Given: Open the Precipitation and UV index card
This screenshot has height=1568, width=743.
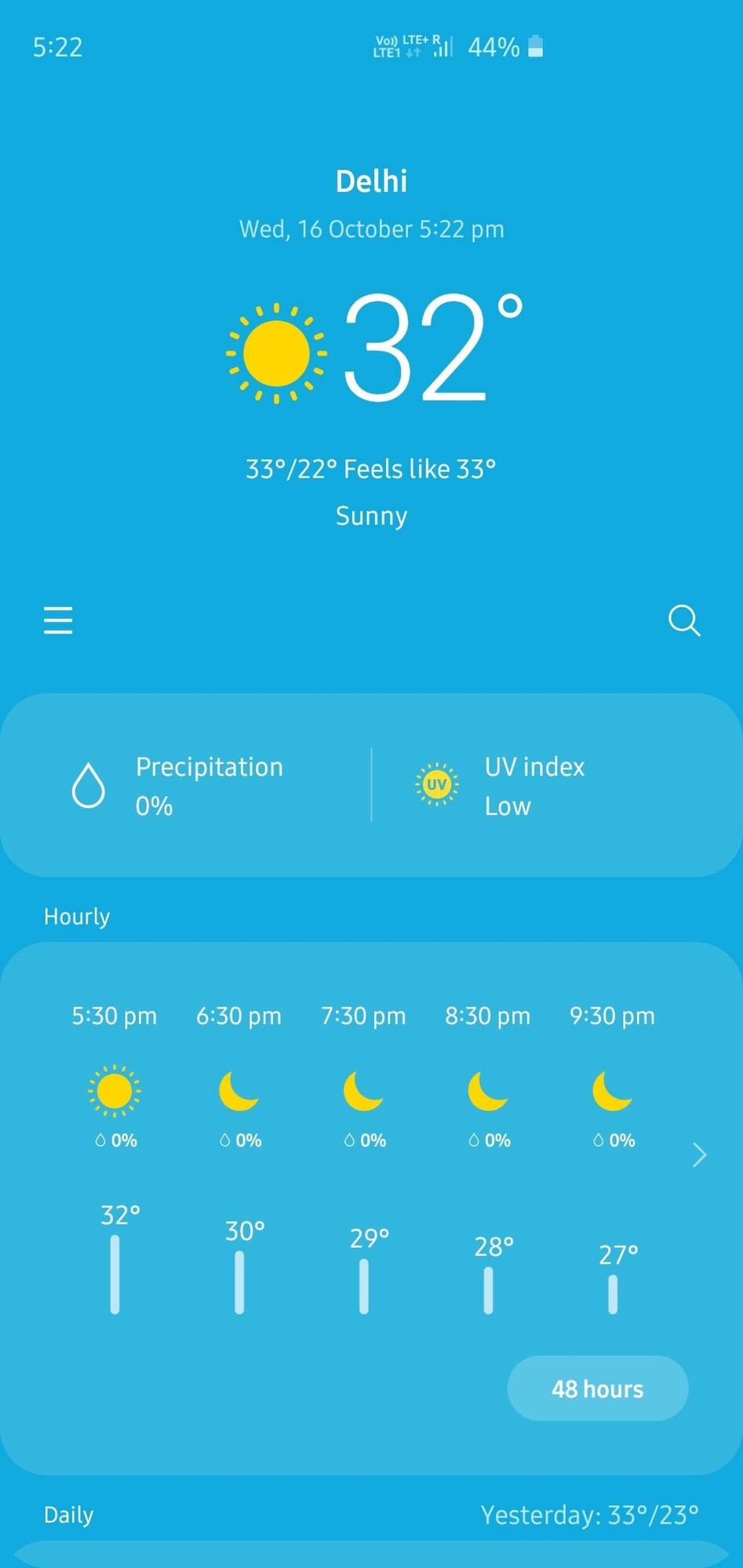Looking at the screenshot, I should (x=371, y=785).
